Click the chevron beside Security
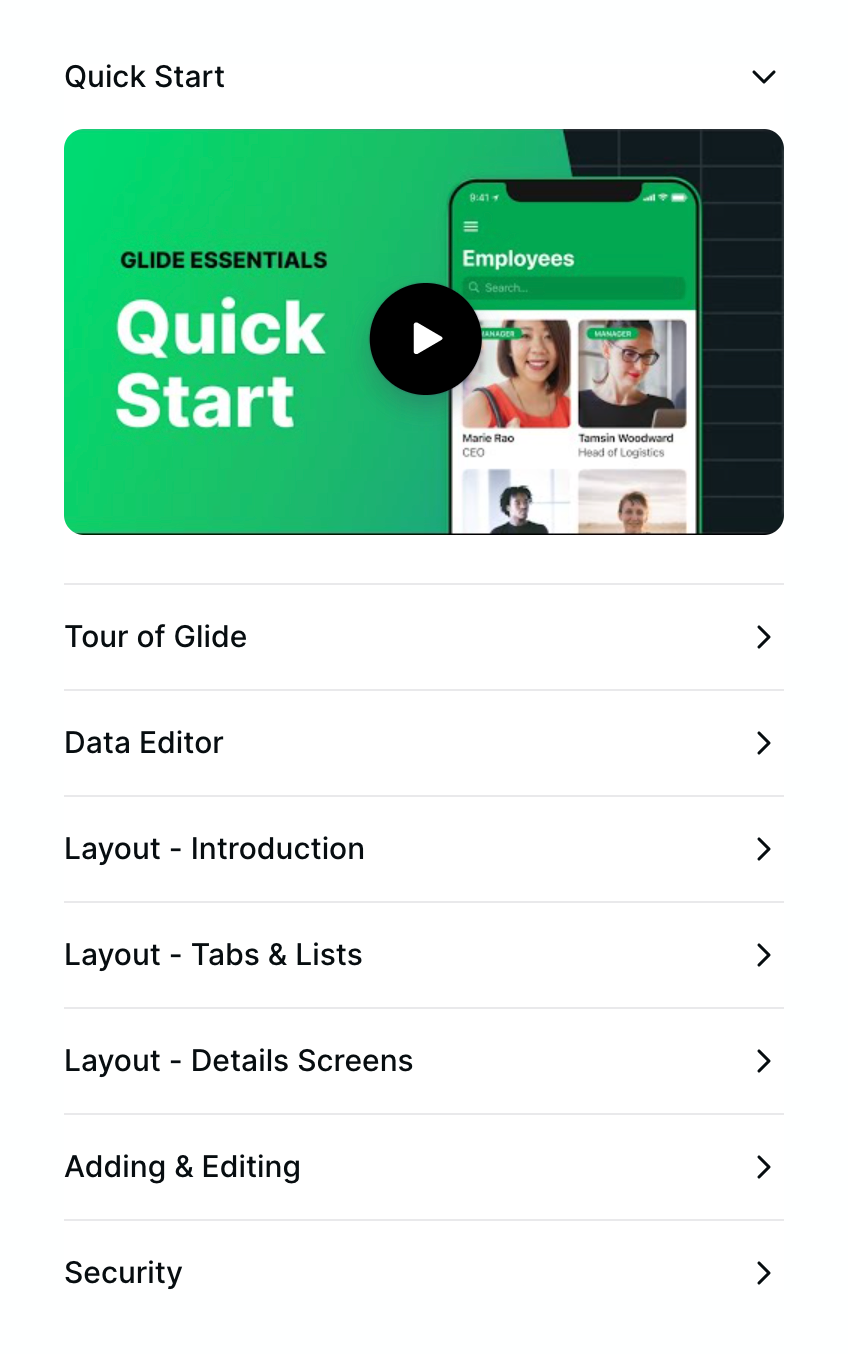Screen dimensions: 848x1354 click(x=763, y=1273)
